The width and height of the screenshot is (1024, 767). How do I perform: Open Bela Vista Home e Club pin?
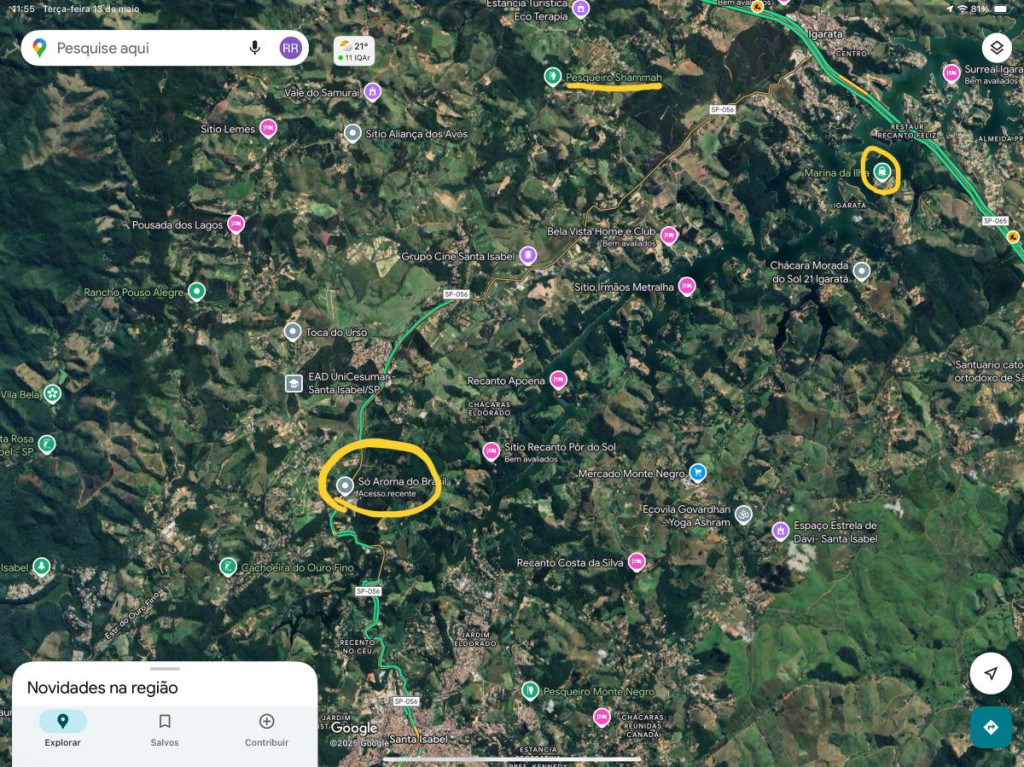(x=669, y=235)
